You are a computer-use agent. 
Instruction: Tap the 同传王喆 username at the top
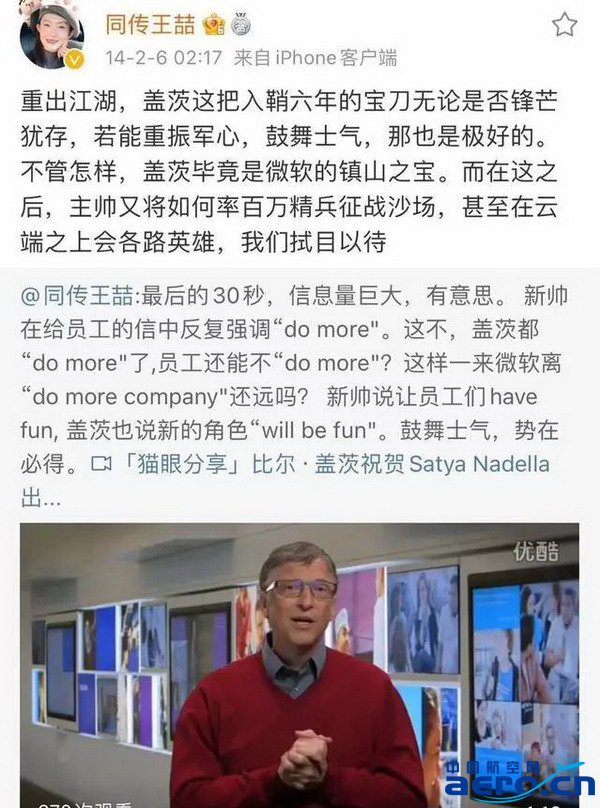(x=149, y=24)
